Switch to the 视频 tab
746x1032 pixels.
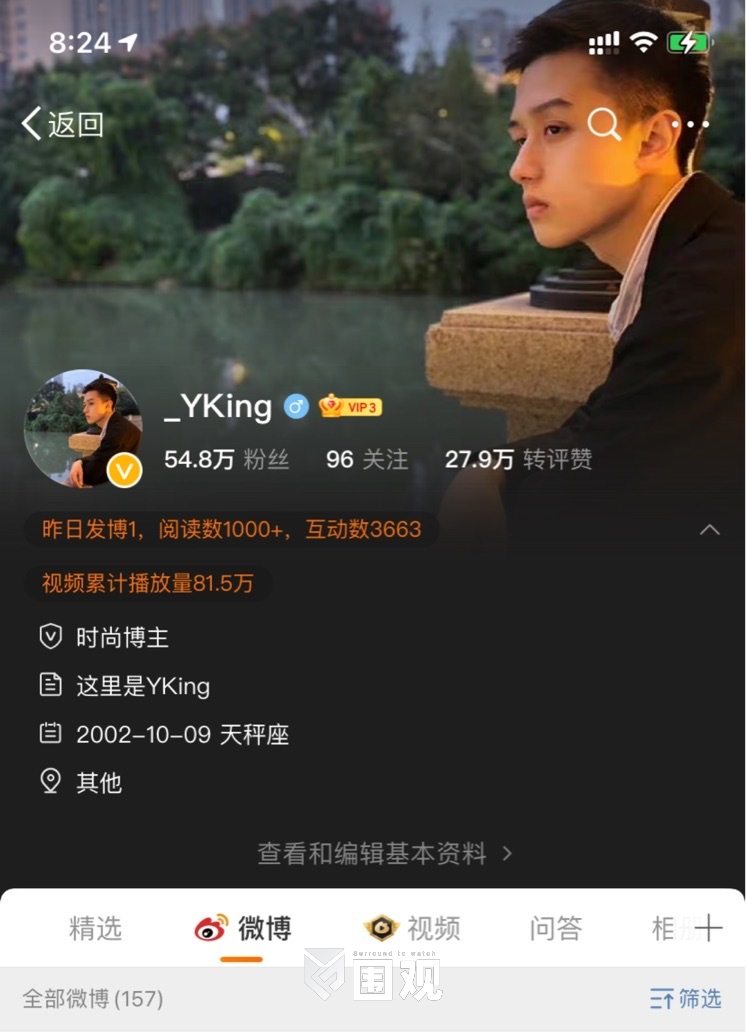412,929
